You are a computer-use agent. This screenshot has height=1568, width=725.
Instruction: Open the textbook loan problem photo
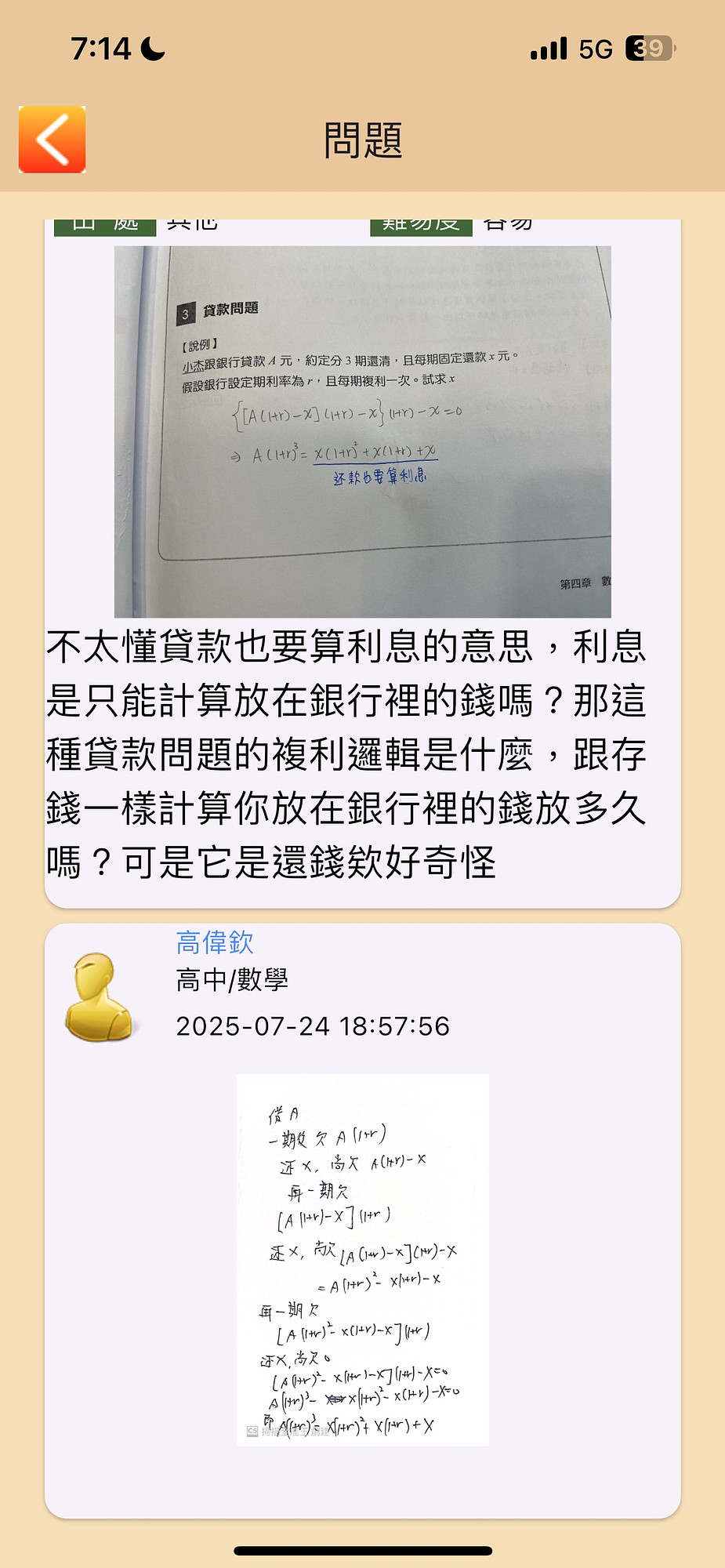362,431
